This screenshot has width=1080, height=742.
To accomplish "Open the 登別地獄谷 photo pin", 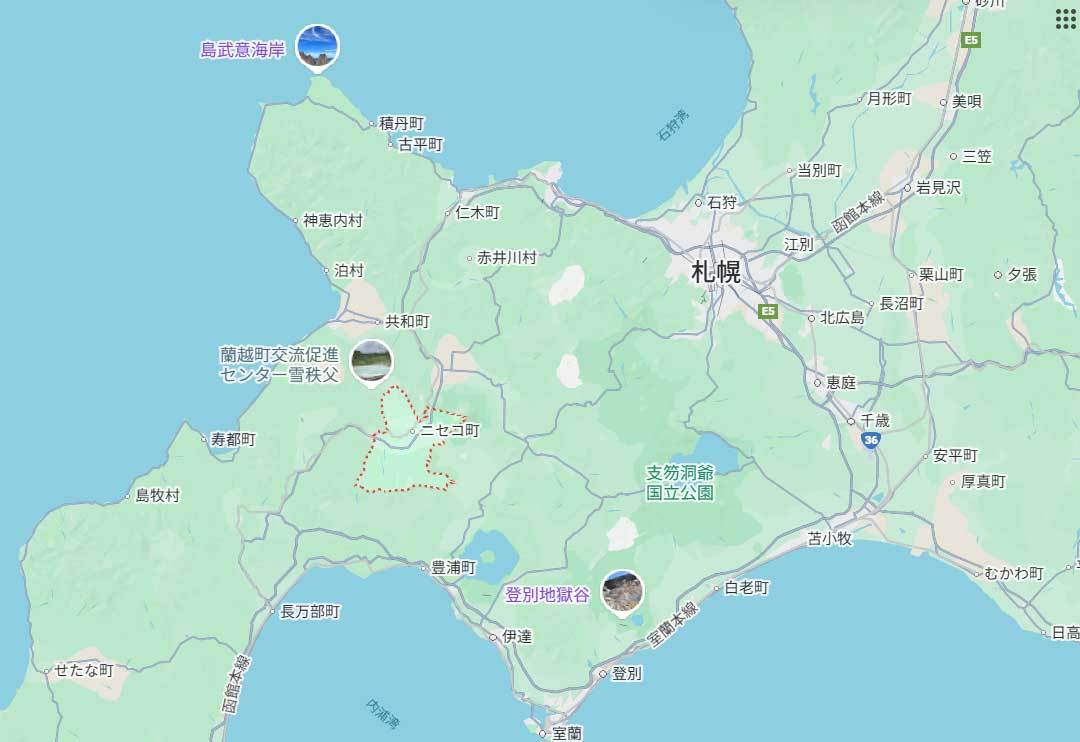I will [622, 593].
